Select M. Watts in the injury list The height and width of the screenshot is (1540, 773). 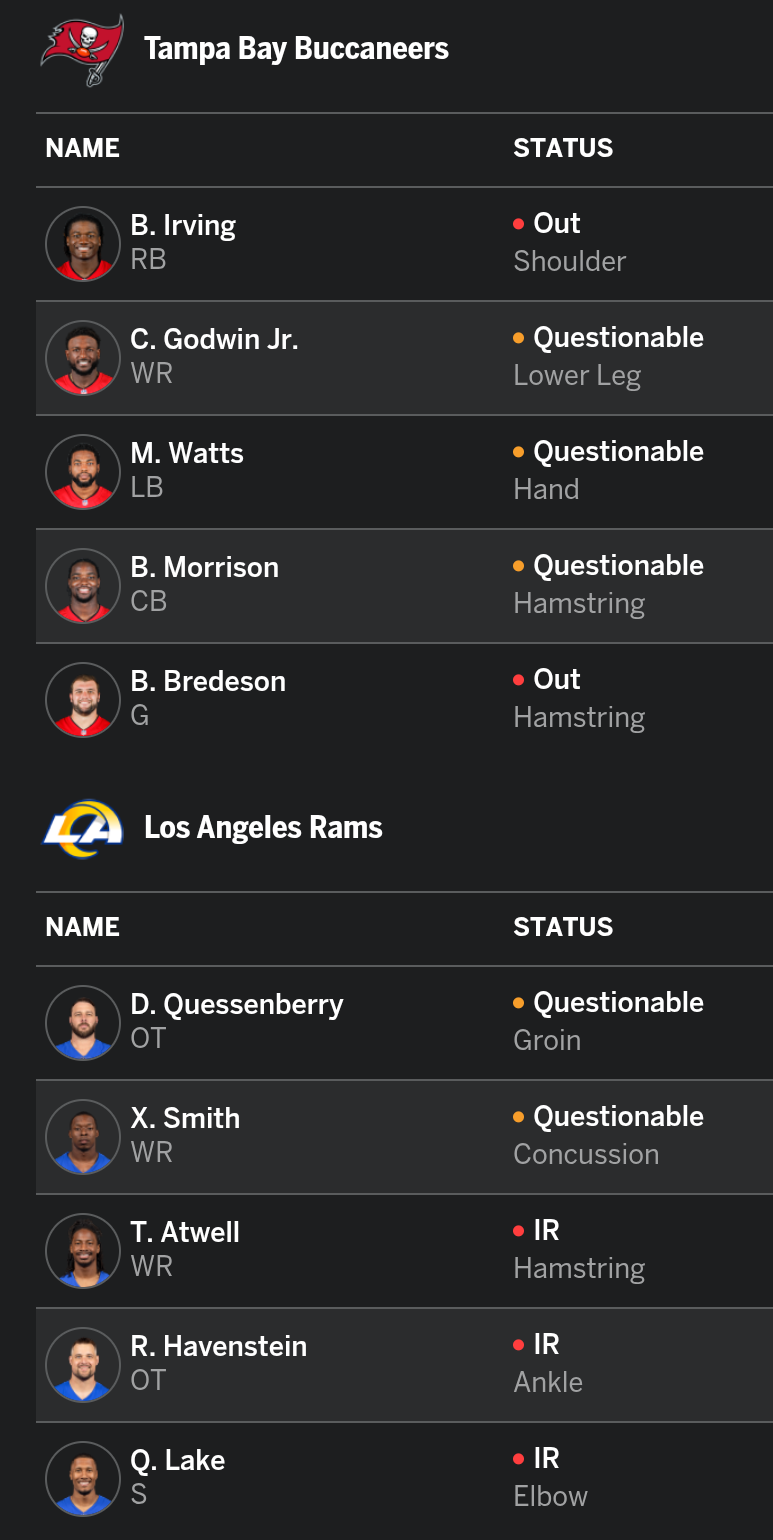(187, 454)
